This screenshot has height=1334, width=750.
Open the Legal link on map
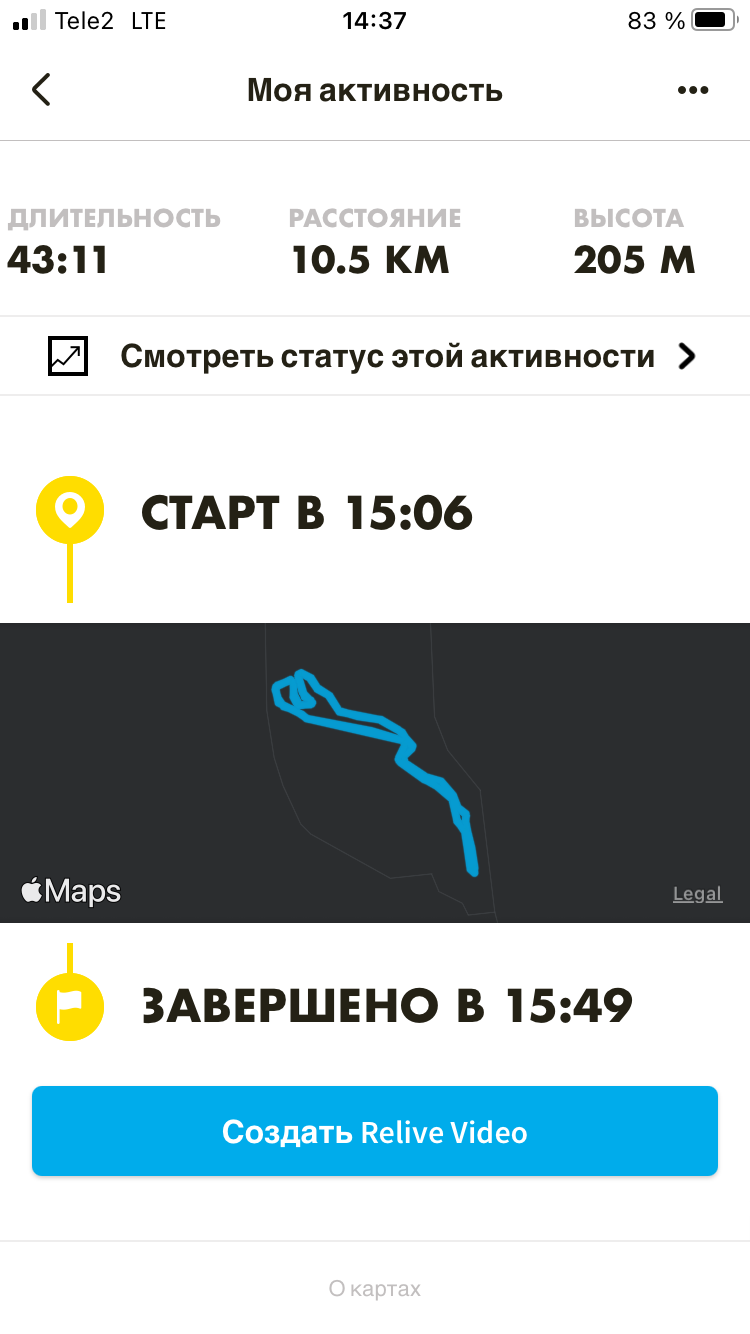point(697,894)
